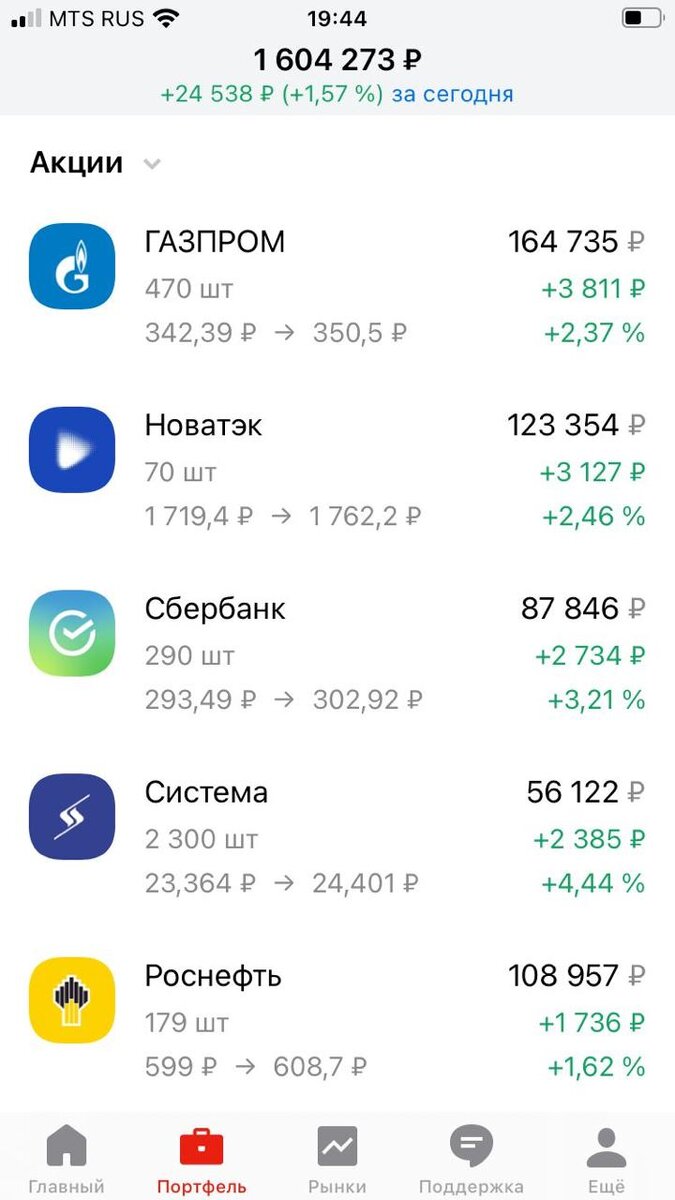Open the Система stock position
Screen dimensions: 675x1200
[x=337, y=837]
